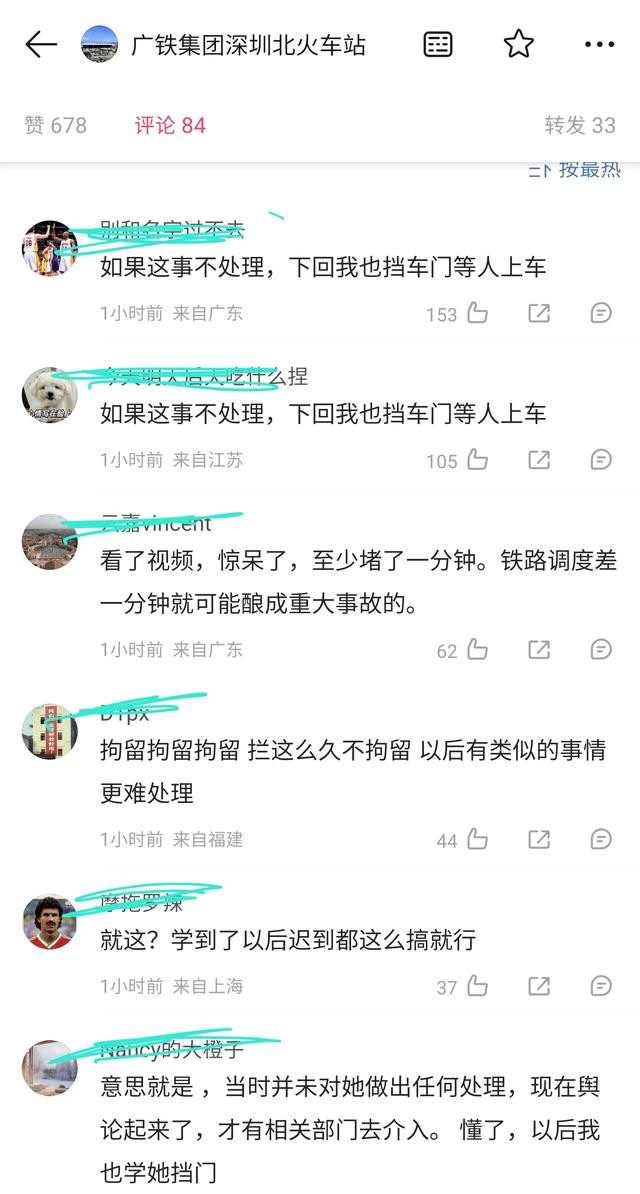
Task: Repost the comment from 上海
Action: click(x=539, y=986)
